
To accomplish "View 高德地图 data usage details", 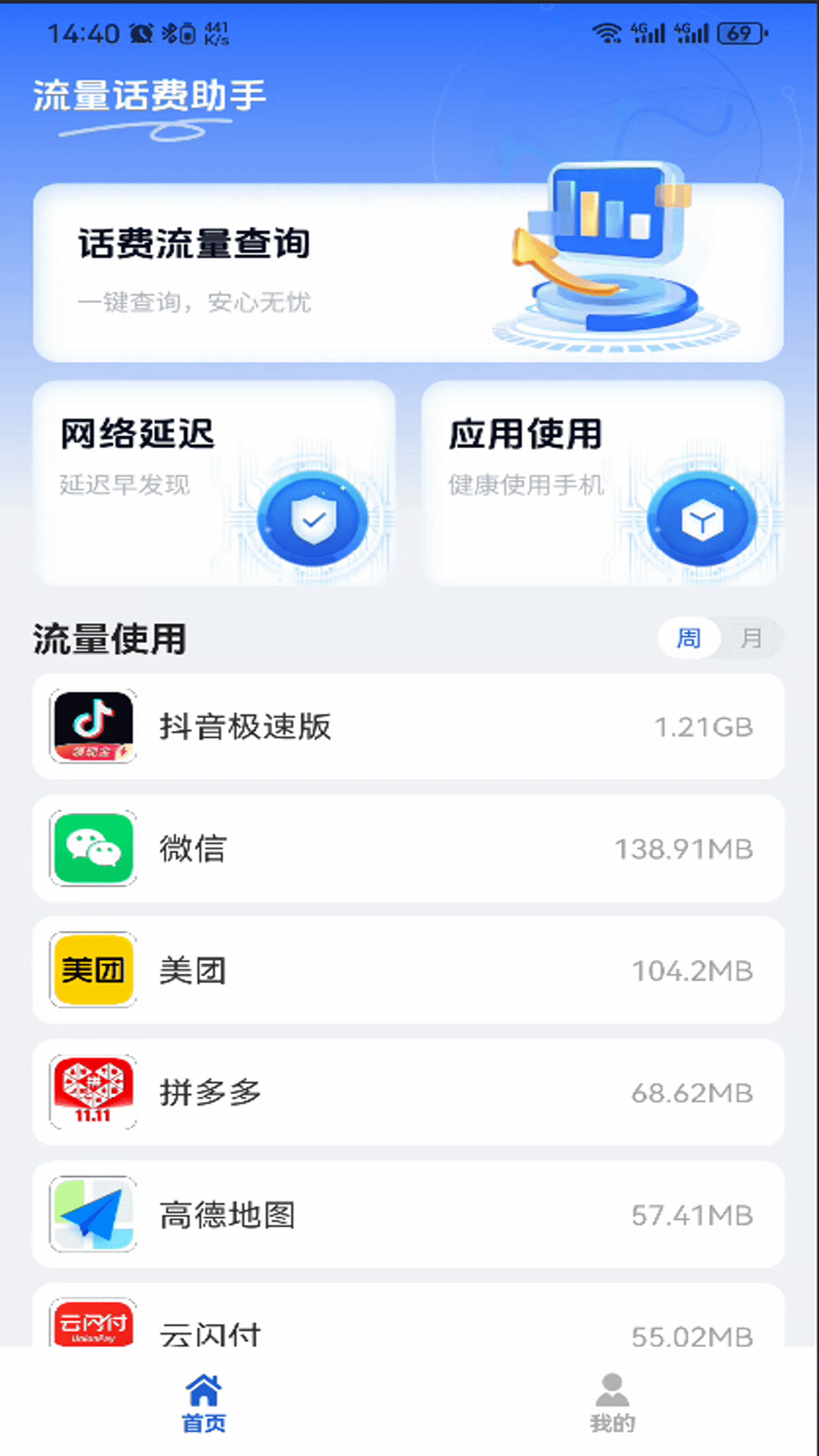I will (408, 1215).
